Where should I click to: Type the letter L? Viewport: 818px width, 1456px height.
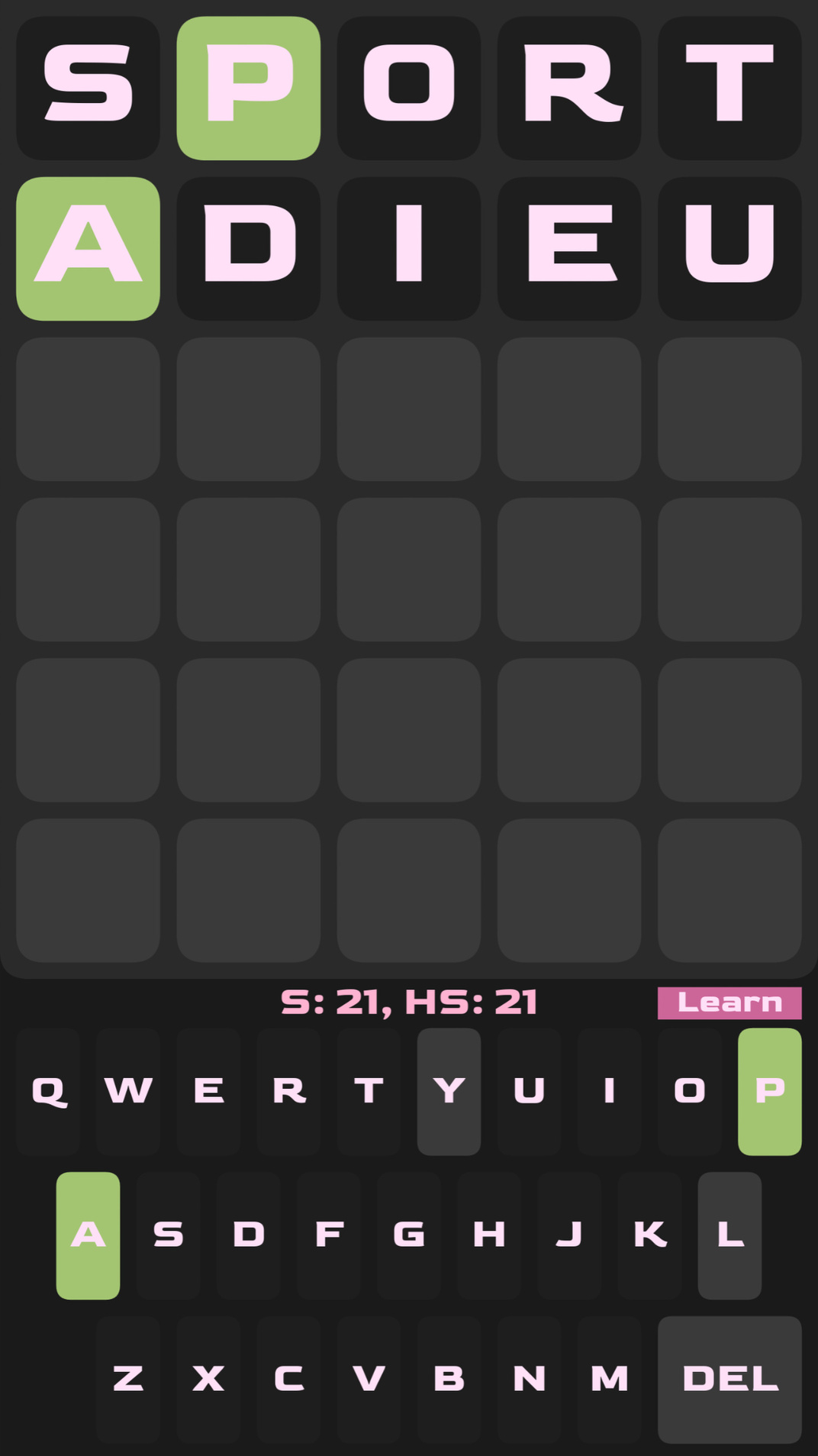tap(729, 1235)
